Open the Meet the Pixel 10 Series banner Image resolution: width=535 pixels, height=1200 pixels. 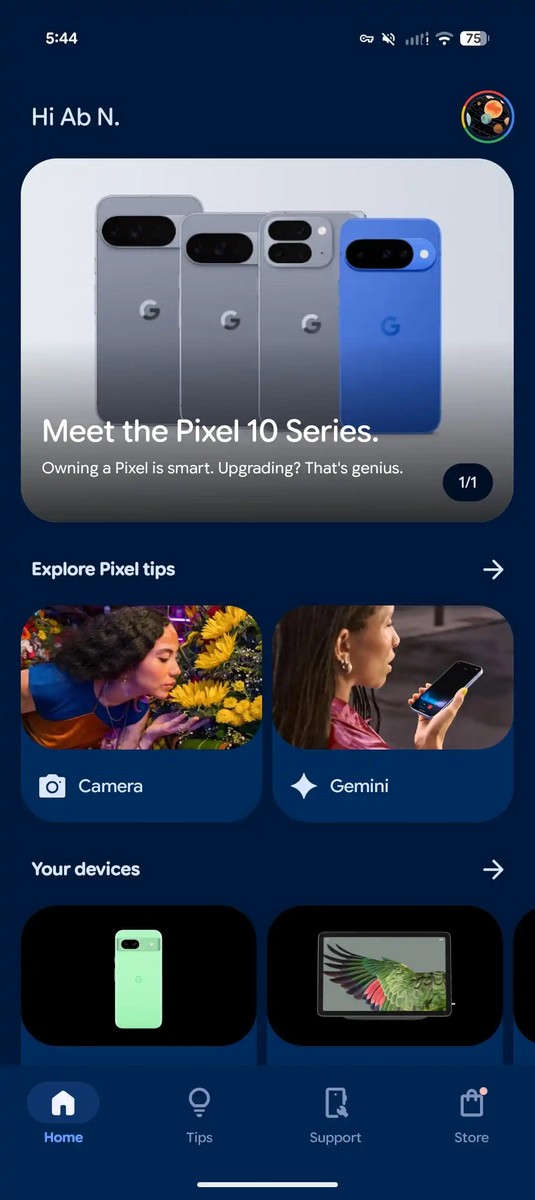(267, 340)
